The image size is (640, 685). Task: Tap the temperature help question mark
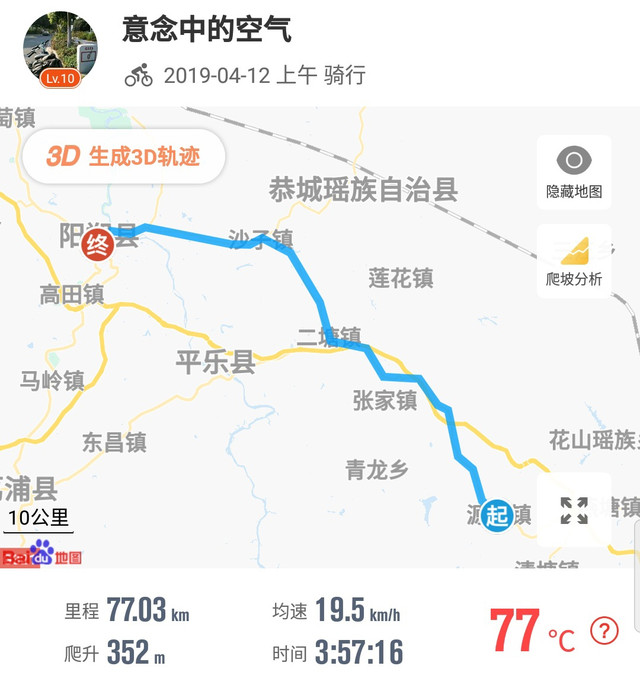click(x=604, y=631)
